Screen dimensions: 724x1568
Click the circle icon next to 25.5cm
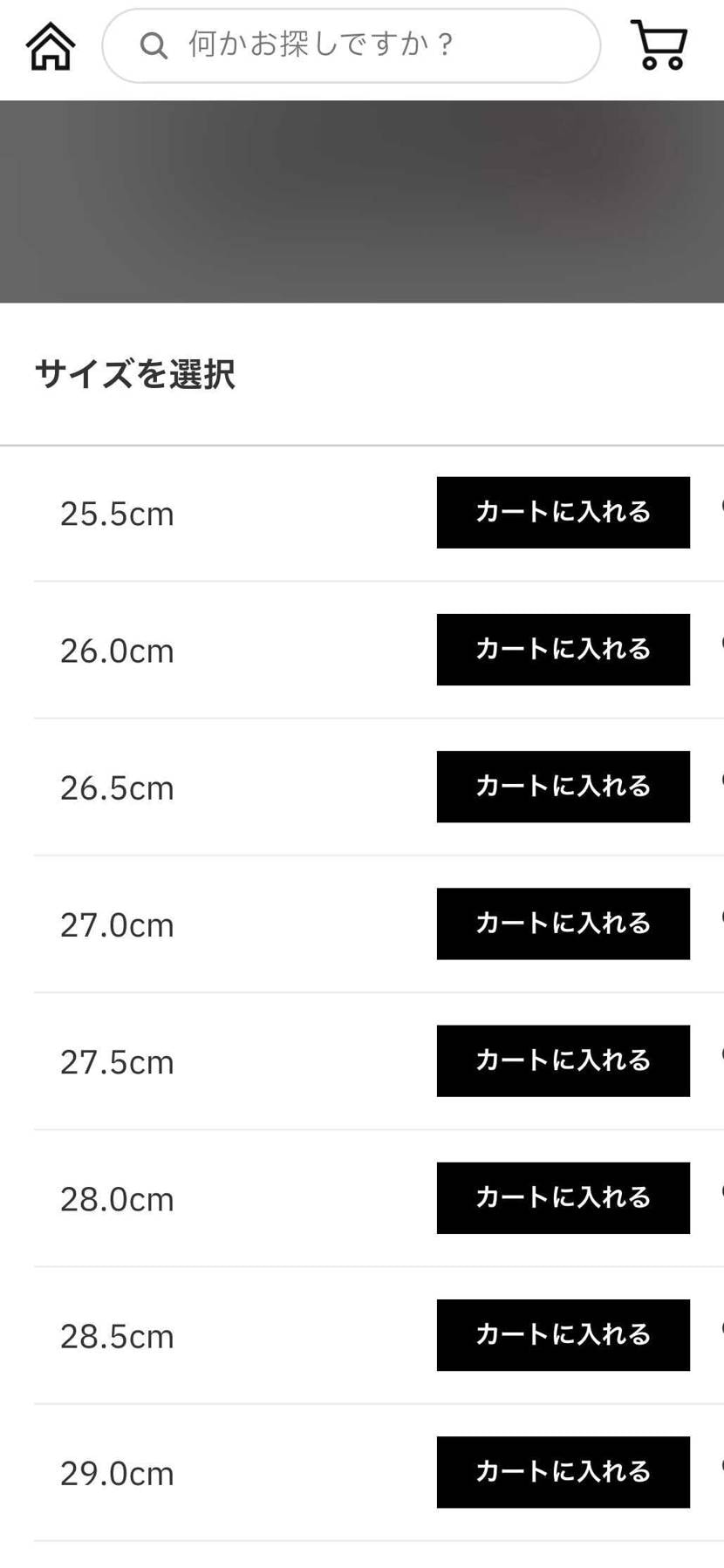pyautogui.click(x=721, y=513)
